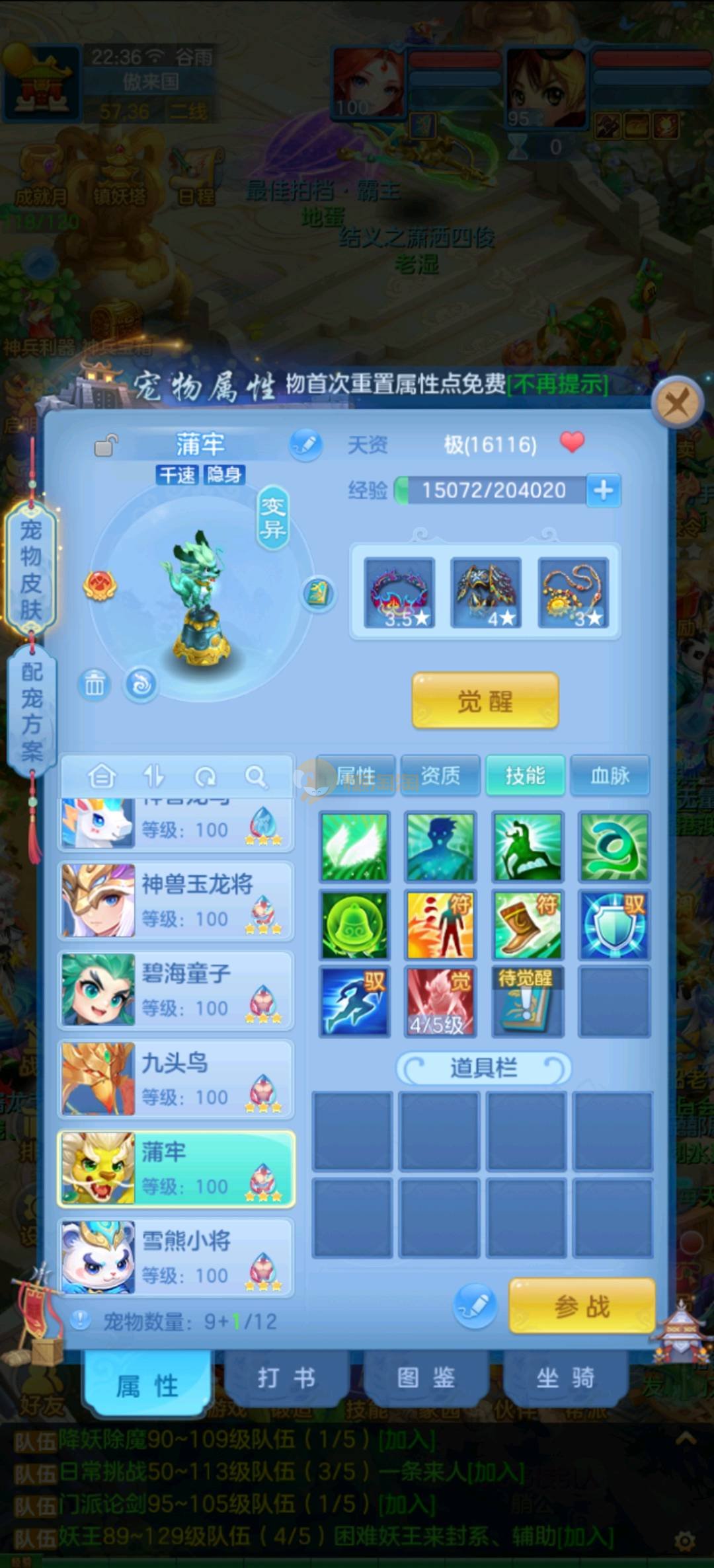This screenshot has width=714, height=1568.
Task: Select the pet 神兽玉龙将
Action: click(x=176, y=900)
